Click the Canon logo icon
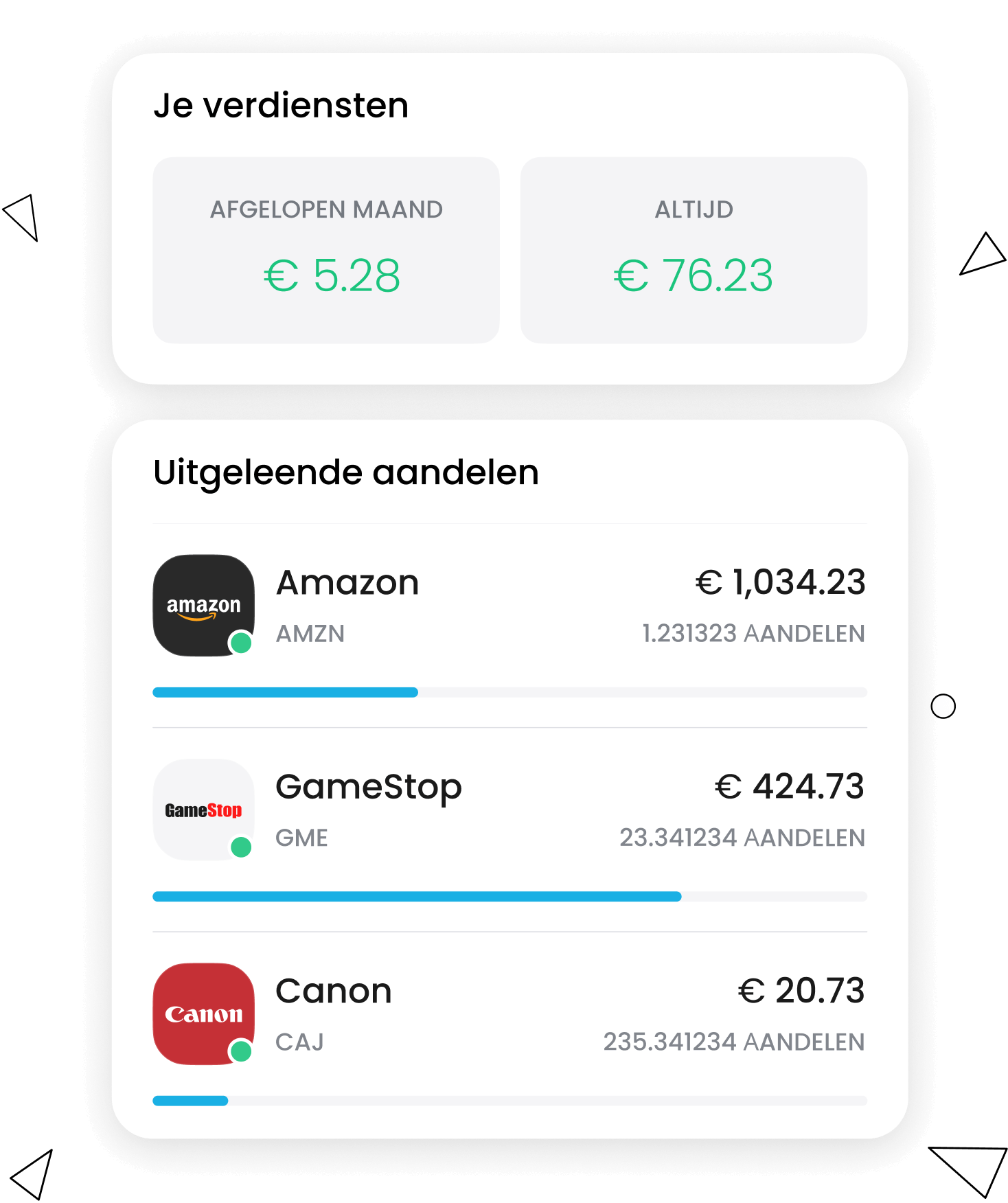 click(x=203, y=1013)
